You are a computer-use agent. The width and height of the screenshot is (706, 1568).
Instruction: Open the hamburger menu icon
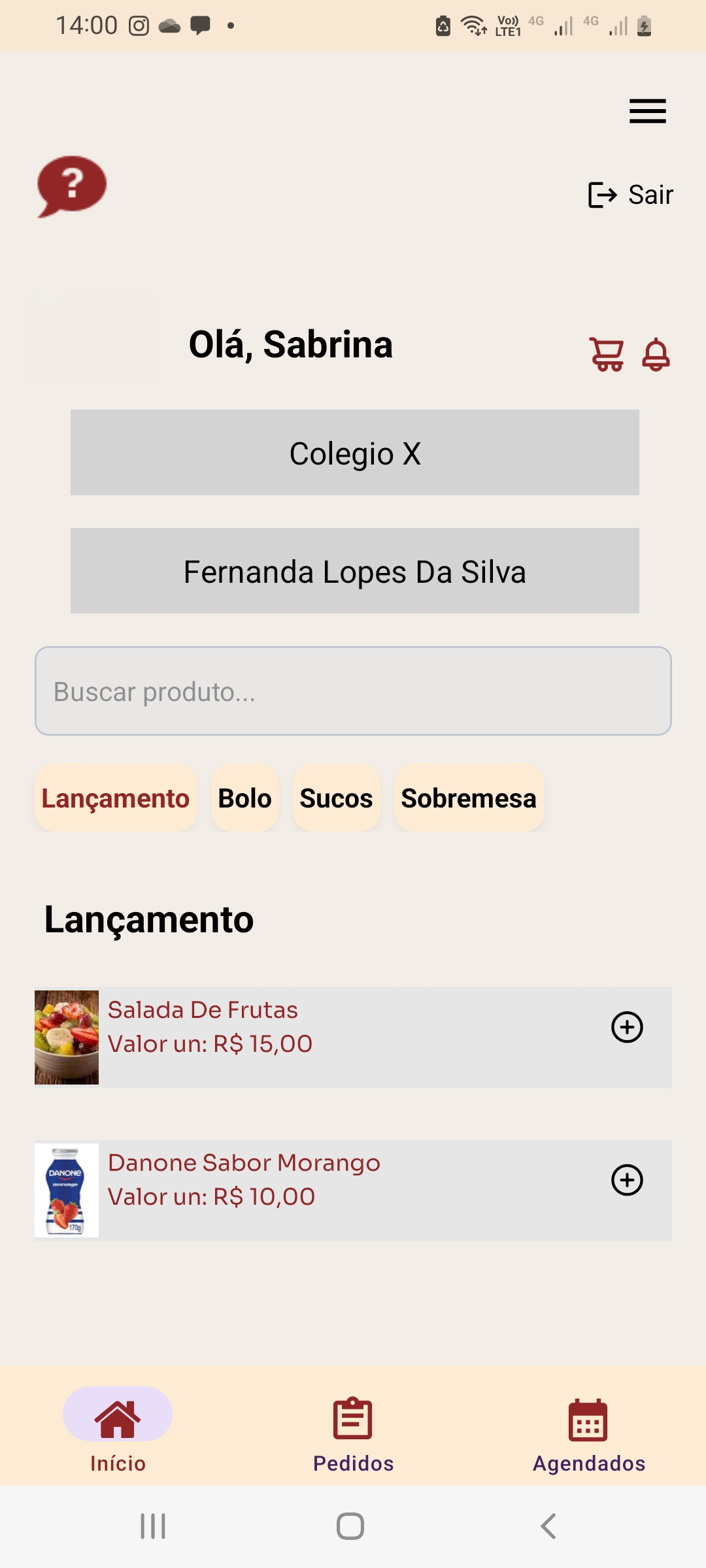(647, 111)
